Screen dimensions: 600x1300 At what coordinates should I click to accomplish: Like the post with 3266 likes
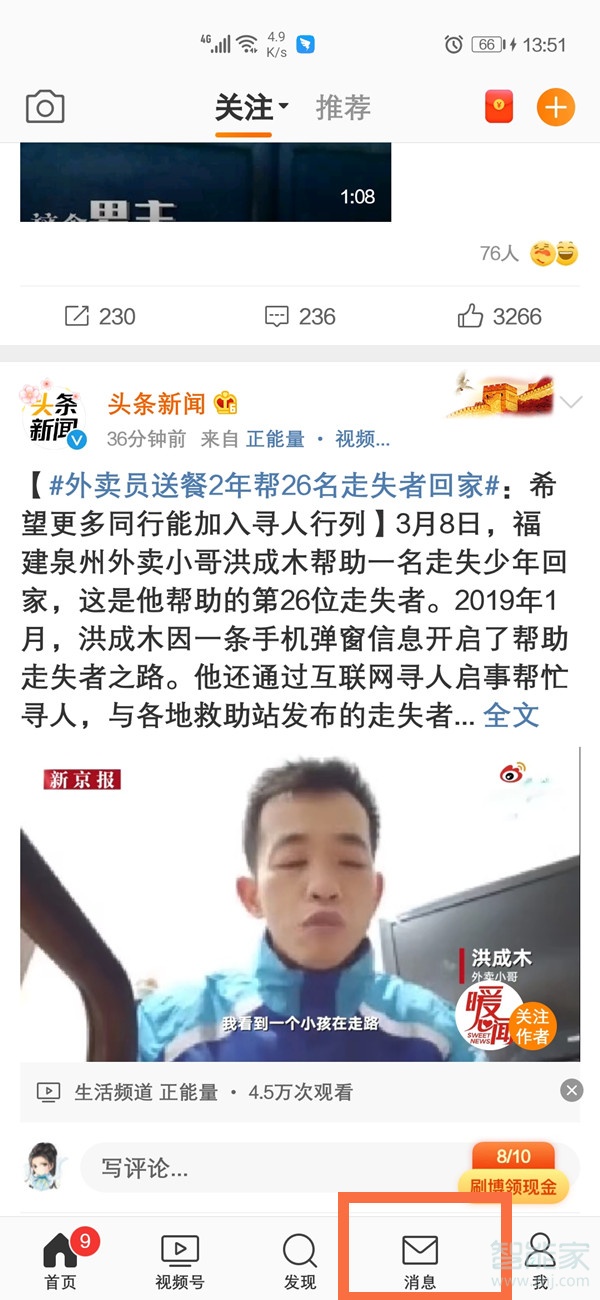[499, 317]
